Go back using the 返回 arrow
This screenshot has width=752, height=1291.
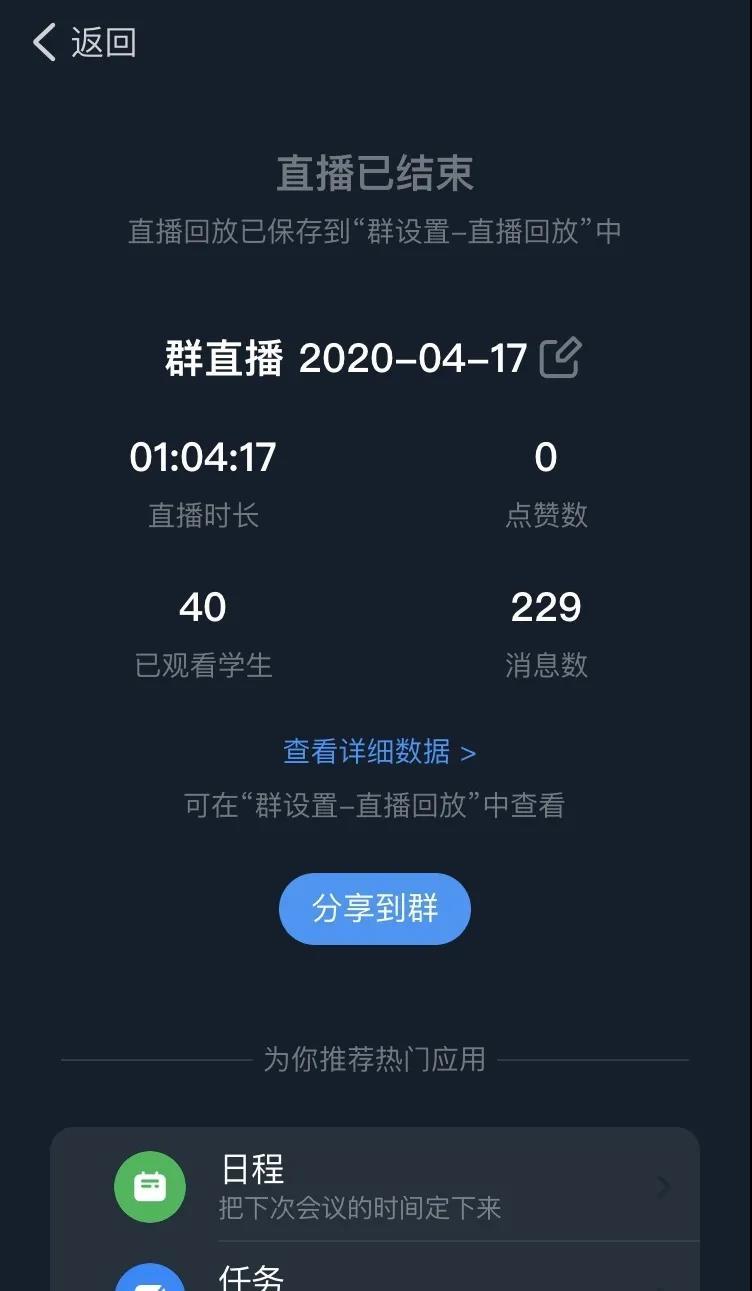(45, 43)
